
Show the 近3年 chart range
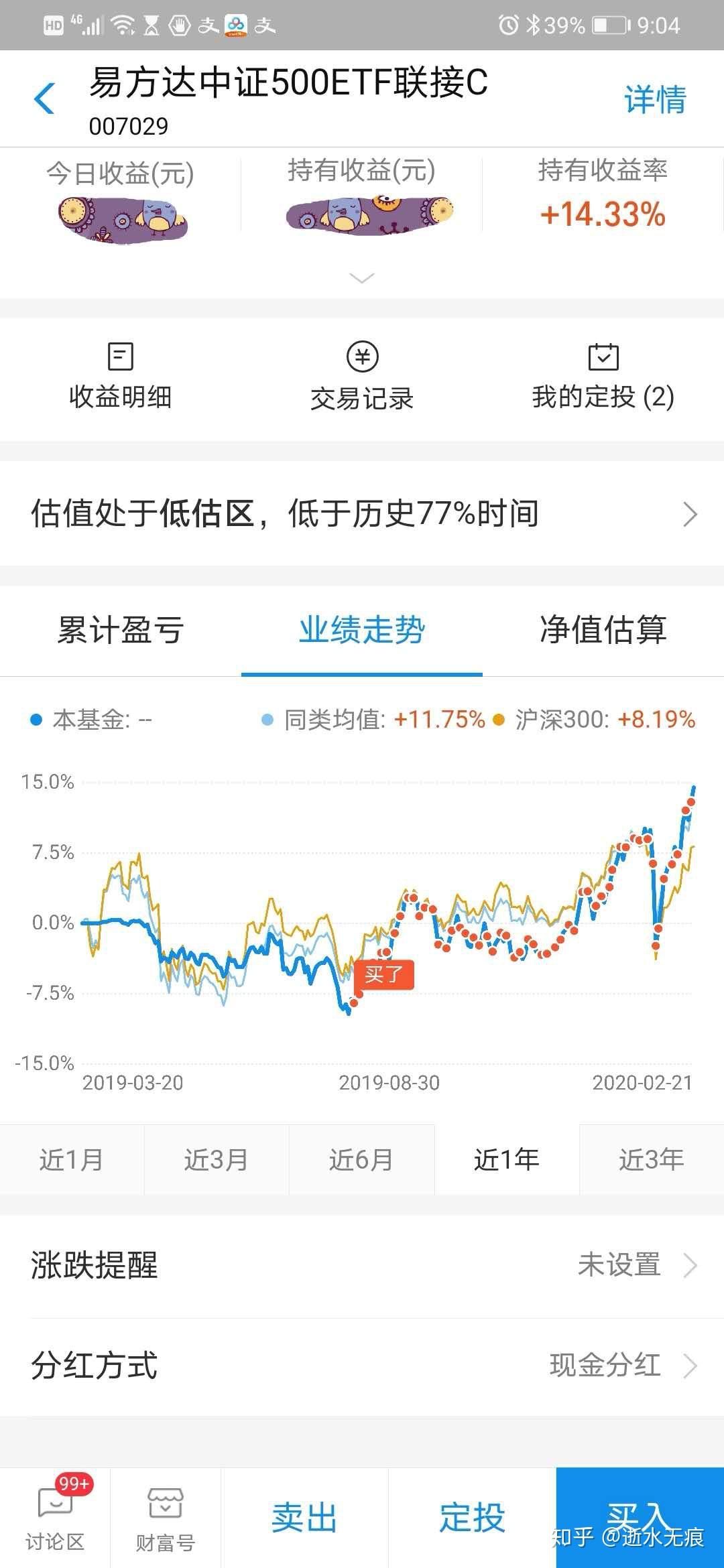click(x=652, y=1160)
